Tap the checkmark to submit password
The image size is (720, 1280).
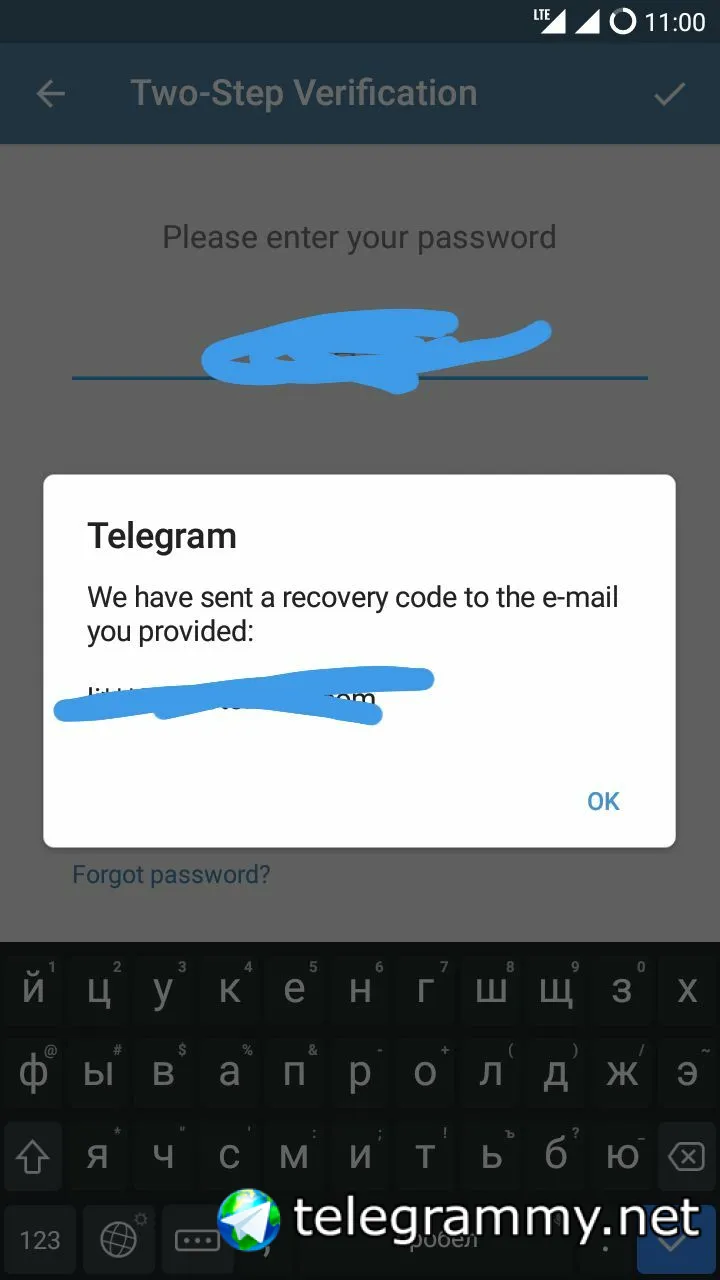click(x=669, y=94)
